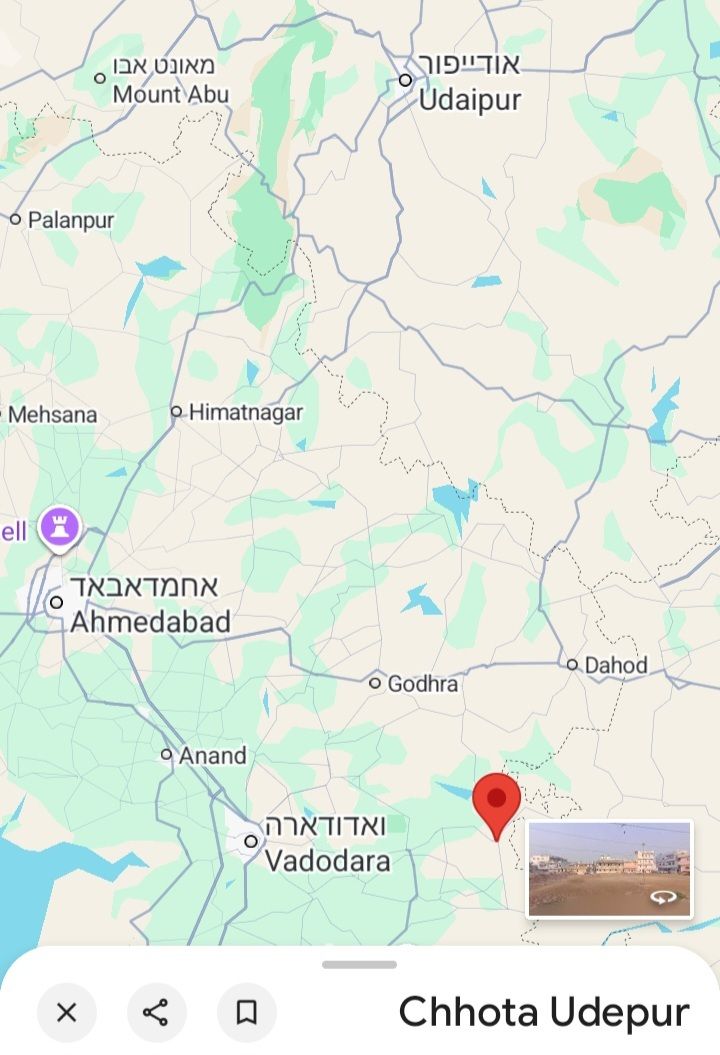Screen dimensions: 720x1055
Task: Open Udaipur city on the map
Action: point(469,101)
